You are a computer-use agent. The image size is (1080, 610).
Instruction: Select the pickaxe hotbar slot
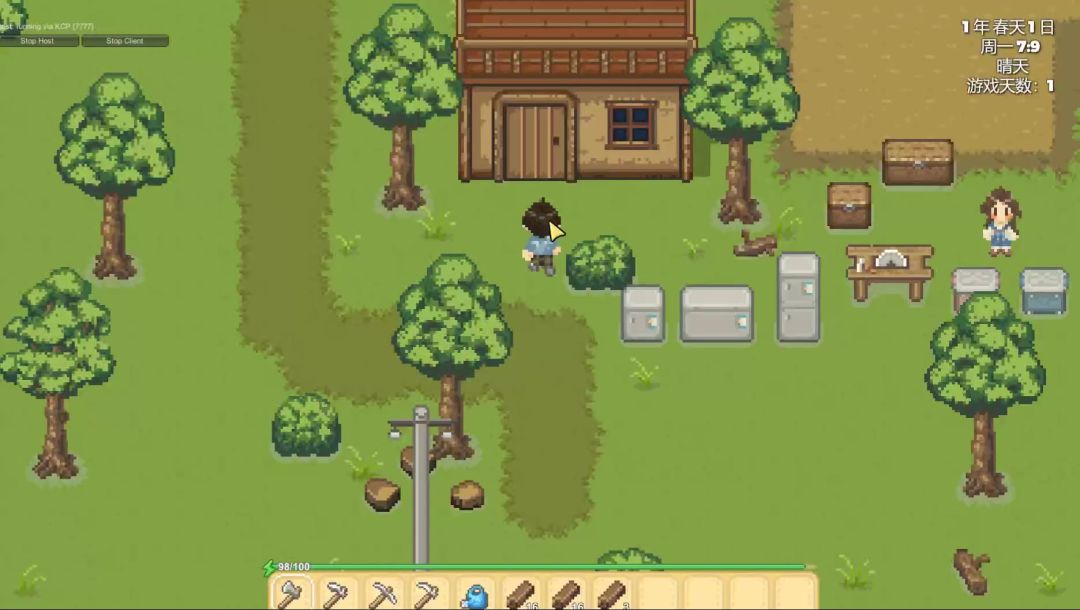tap(382, 595)
